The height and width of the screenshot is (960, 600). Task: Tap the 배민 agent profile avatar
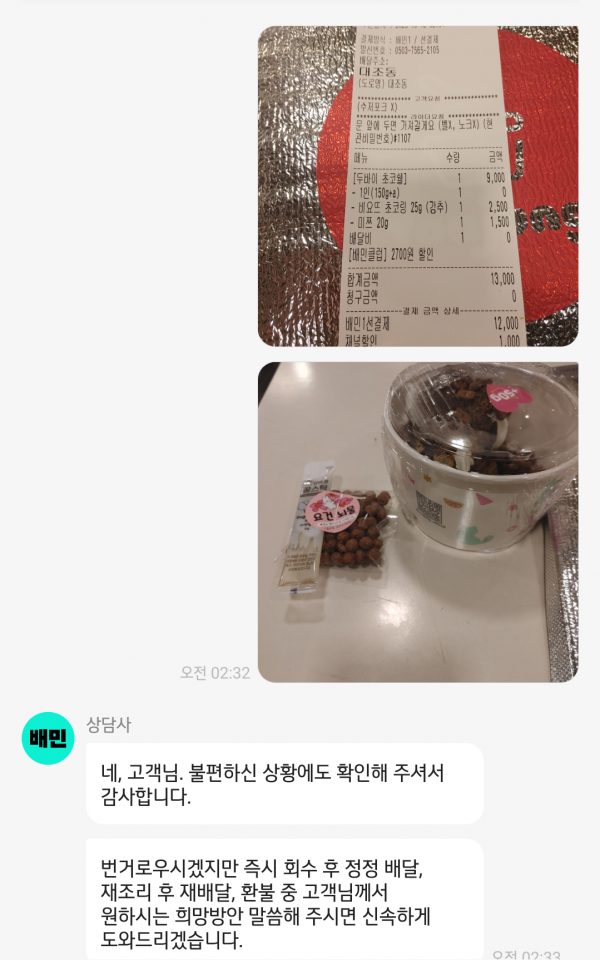click(48, 738)
